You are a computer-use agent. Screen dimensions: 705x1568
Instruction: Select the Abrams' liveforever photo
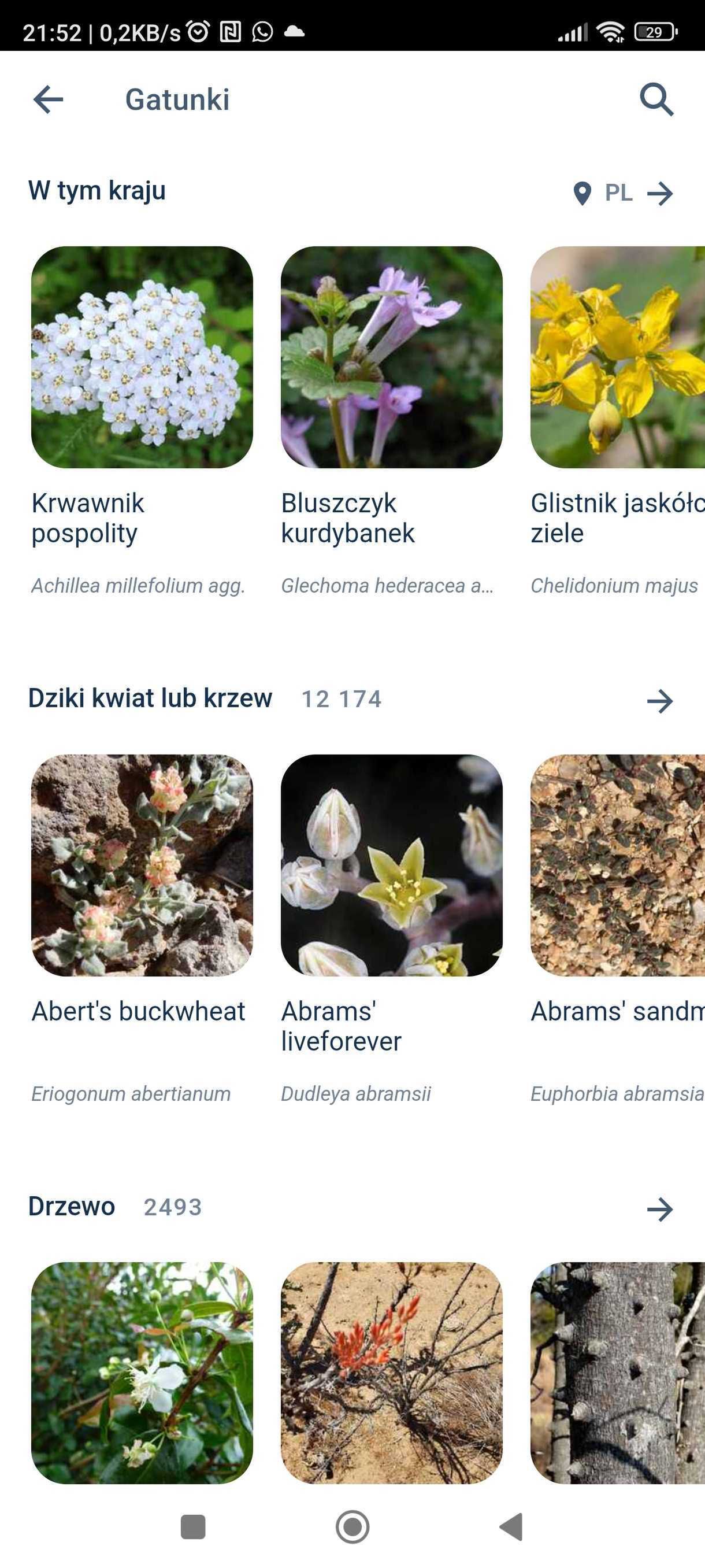392,867
